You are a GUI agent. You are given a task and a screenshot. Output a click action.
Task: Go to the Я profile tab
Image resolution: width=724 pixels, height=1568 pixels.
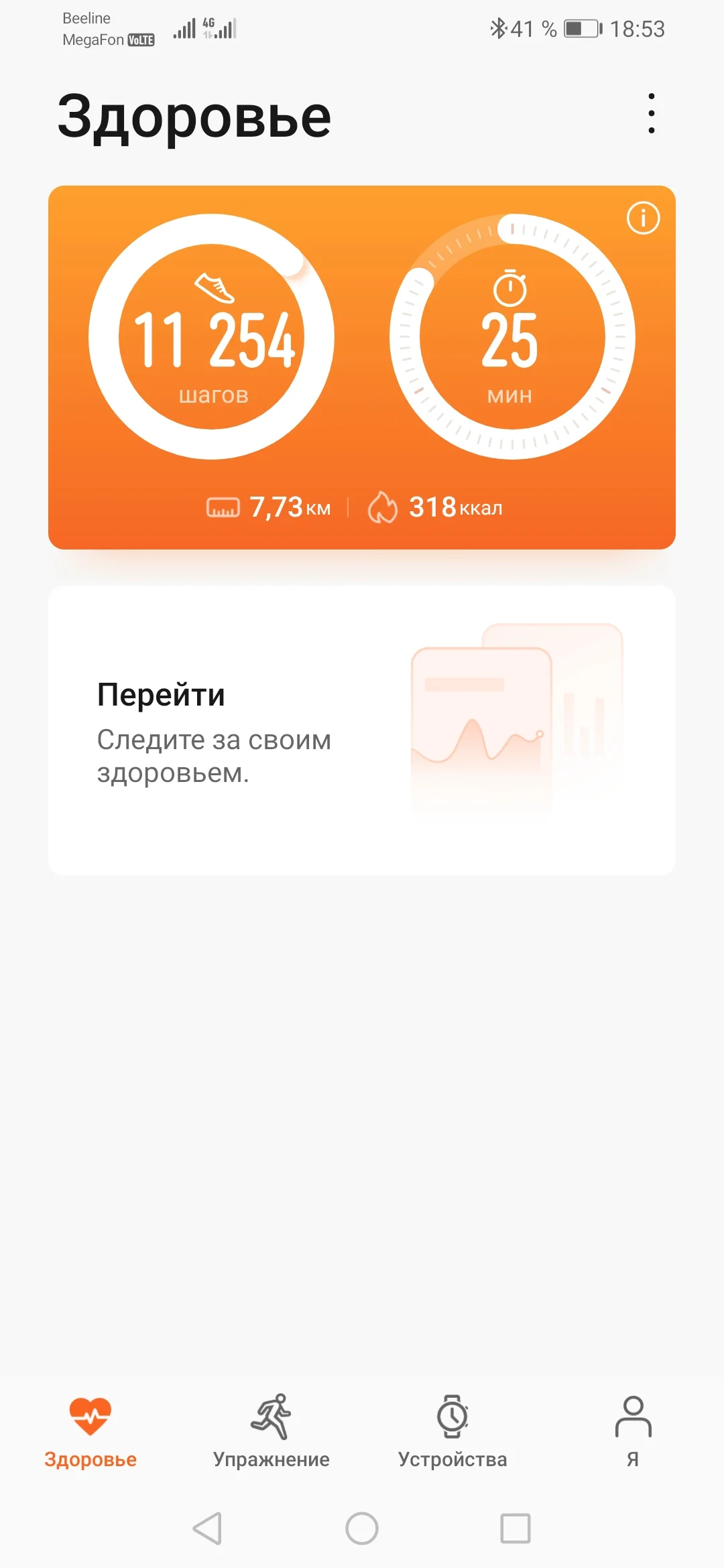point(633,1431)
